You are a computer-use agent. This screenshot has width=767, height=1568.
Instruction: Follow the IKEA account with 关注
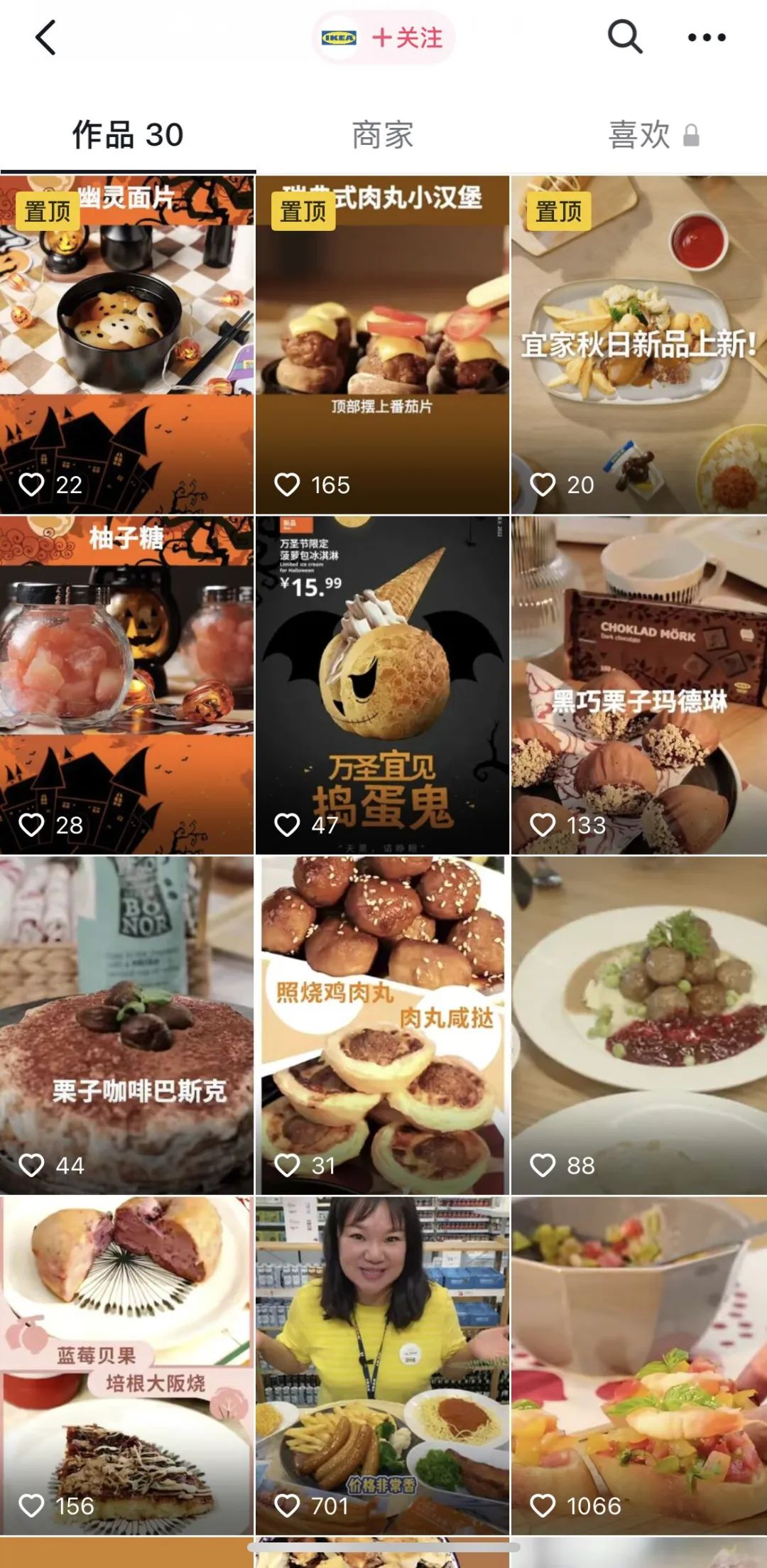click(406, 38)
